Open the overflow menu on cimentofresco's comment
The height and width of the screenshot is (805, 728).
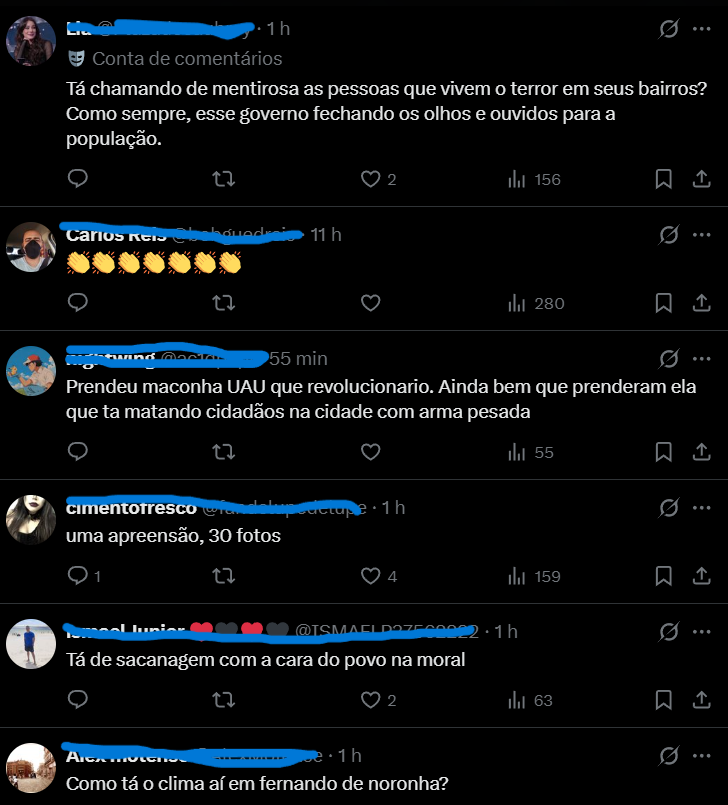click(x=701, y=507)
